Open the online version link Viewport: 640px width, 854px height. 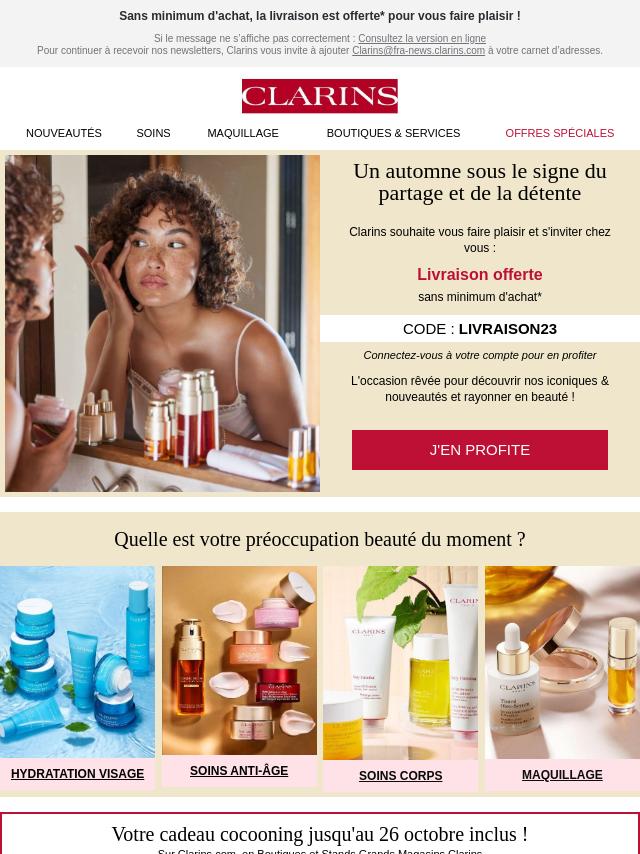(422, 39)
